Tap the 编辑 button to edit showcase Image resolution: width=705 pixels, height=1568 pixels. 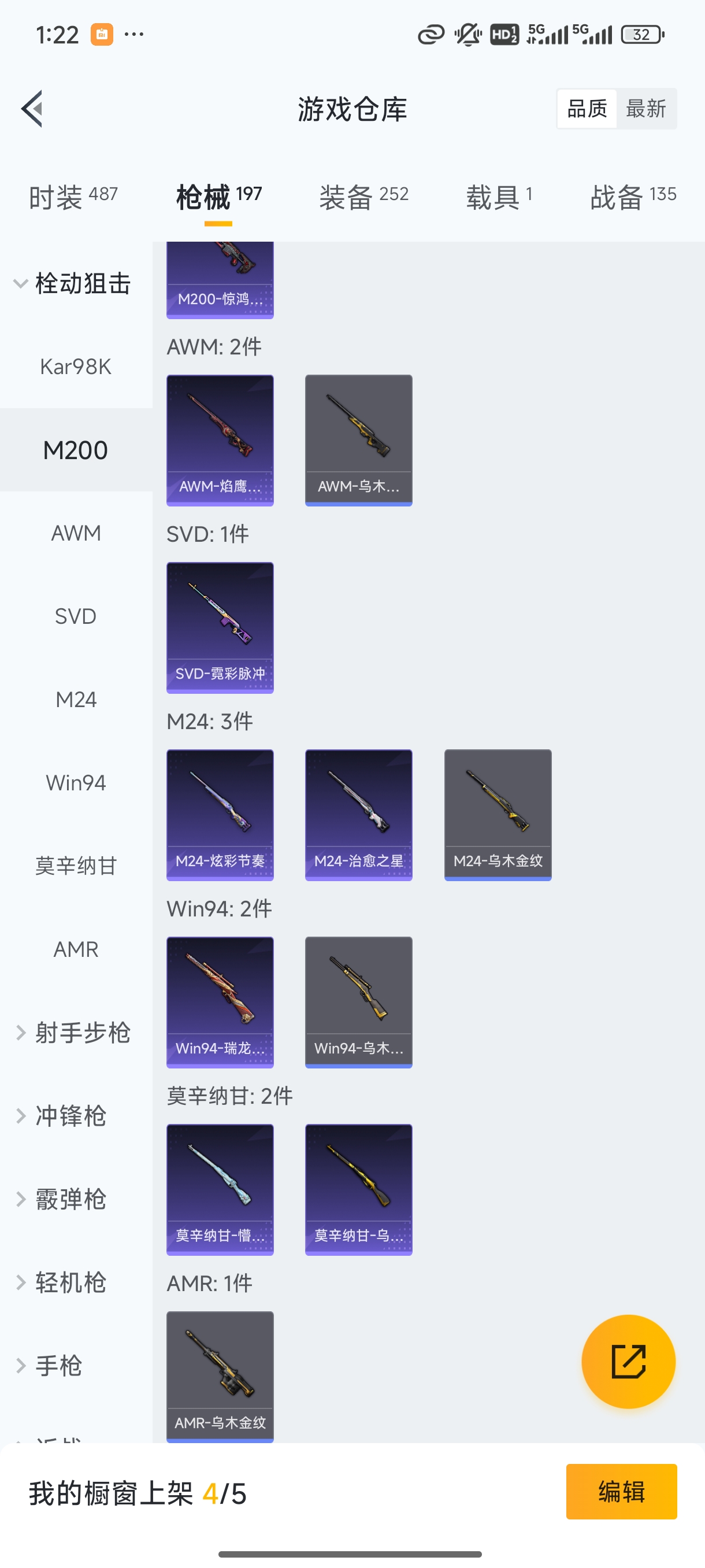click(622, 1492)
